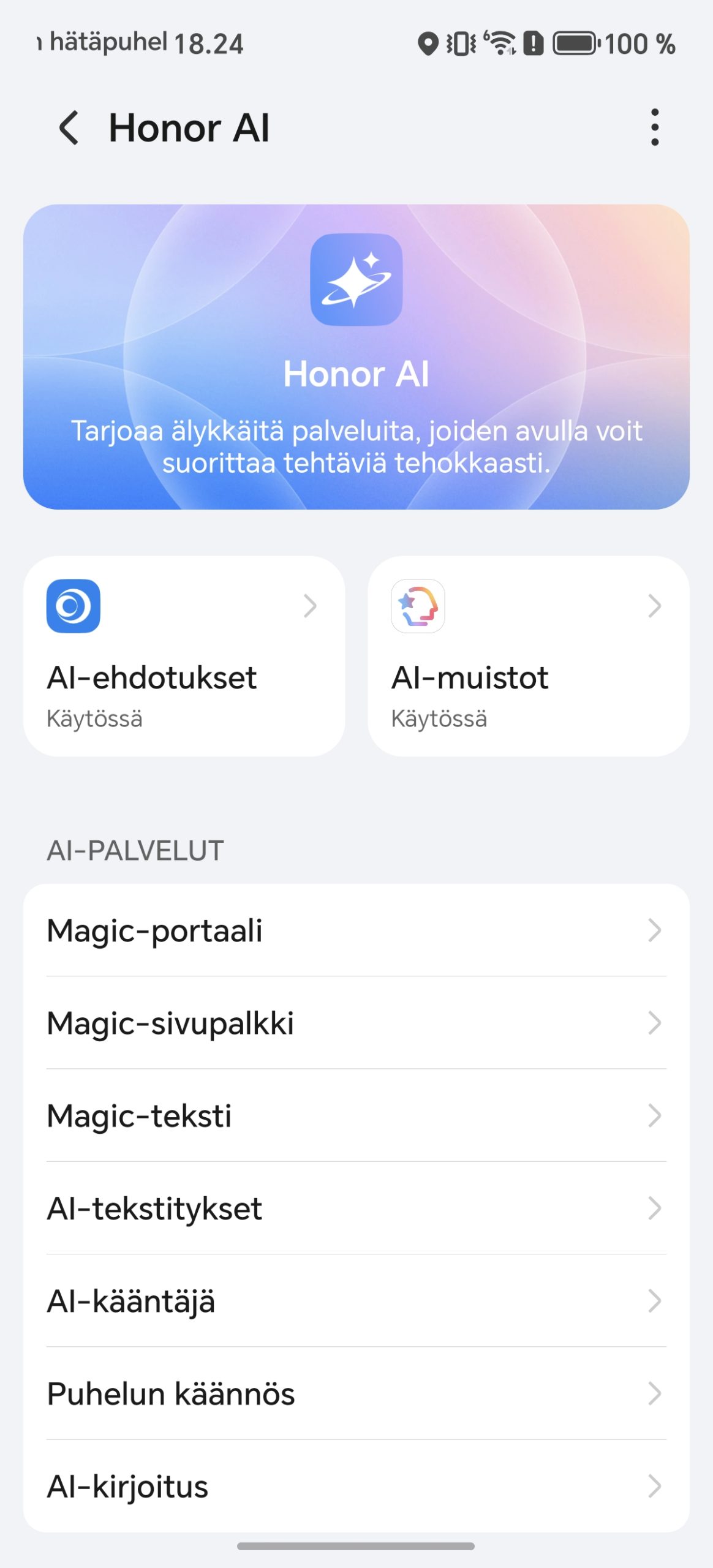713x1568 pixels.
Task: Select the AI-kirjoitus row
Action: pos(356,1487)
